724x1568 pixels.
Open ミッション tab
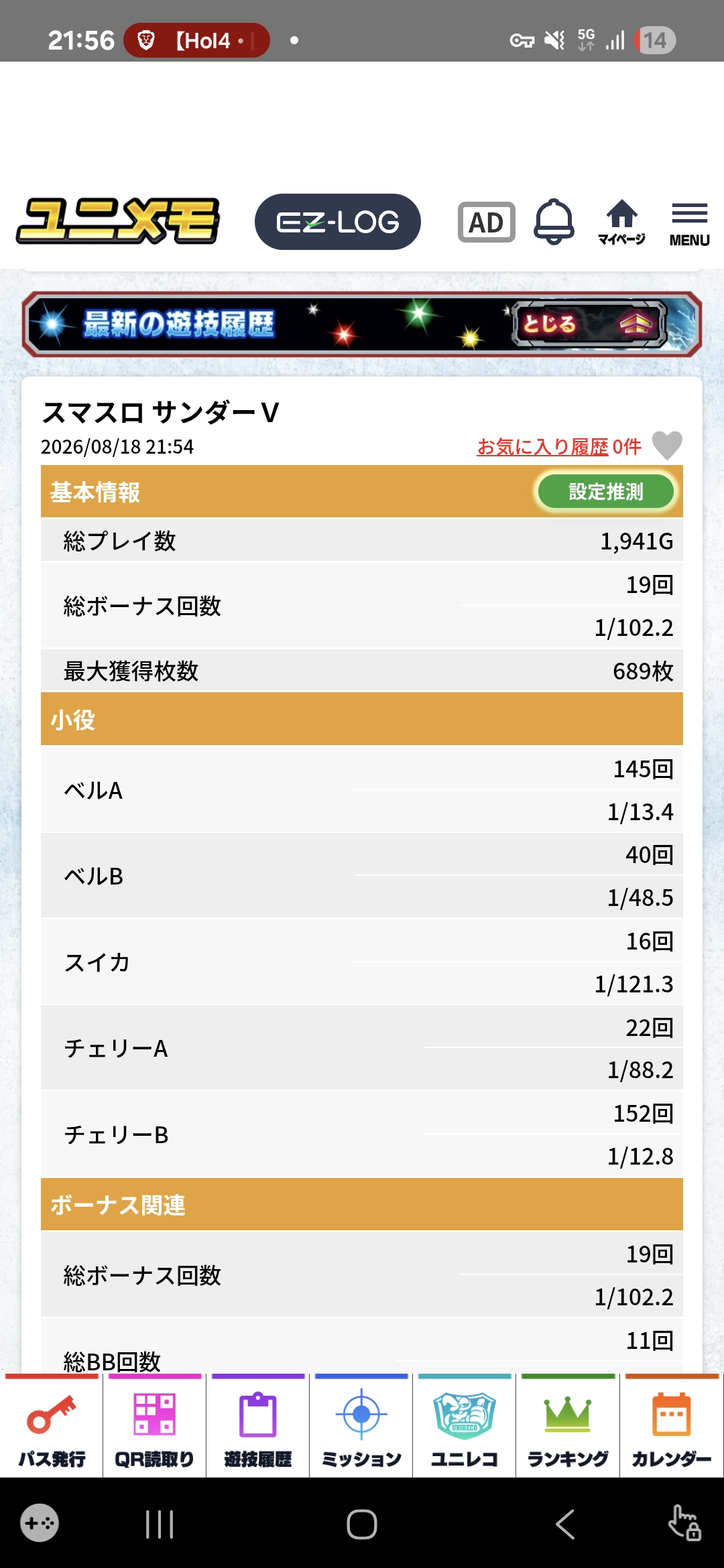tap(361, 1426)
